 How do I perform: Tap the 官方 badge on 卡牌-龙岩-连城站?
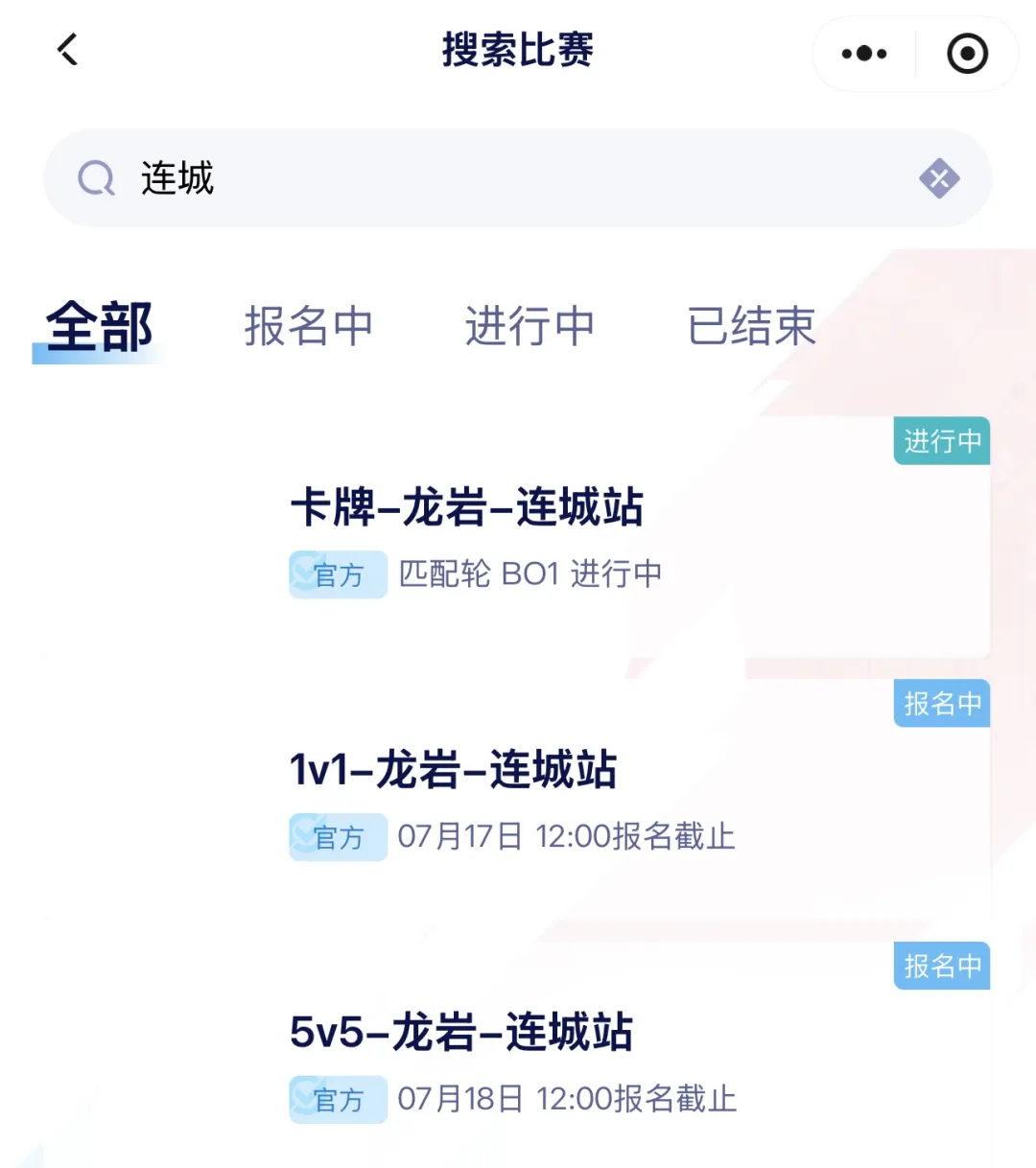click(338, 574)
